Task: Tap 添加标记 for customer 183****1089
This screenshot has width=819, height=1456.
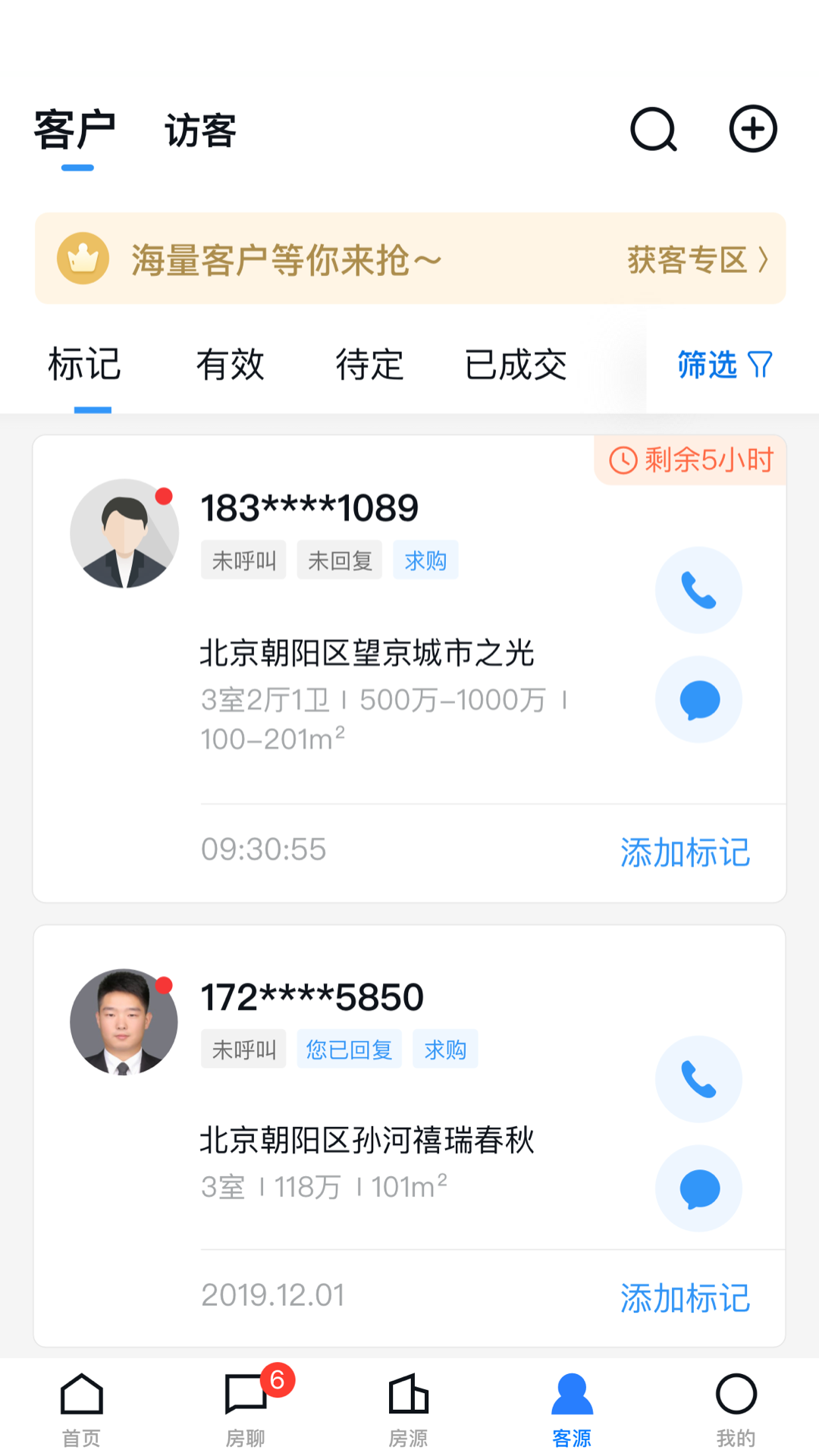Action: pyautogui.click(x=684, y=849)
